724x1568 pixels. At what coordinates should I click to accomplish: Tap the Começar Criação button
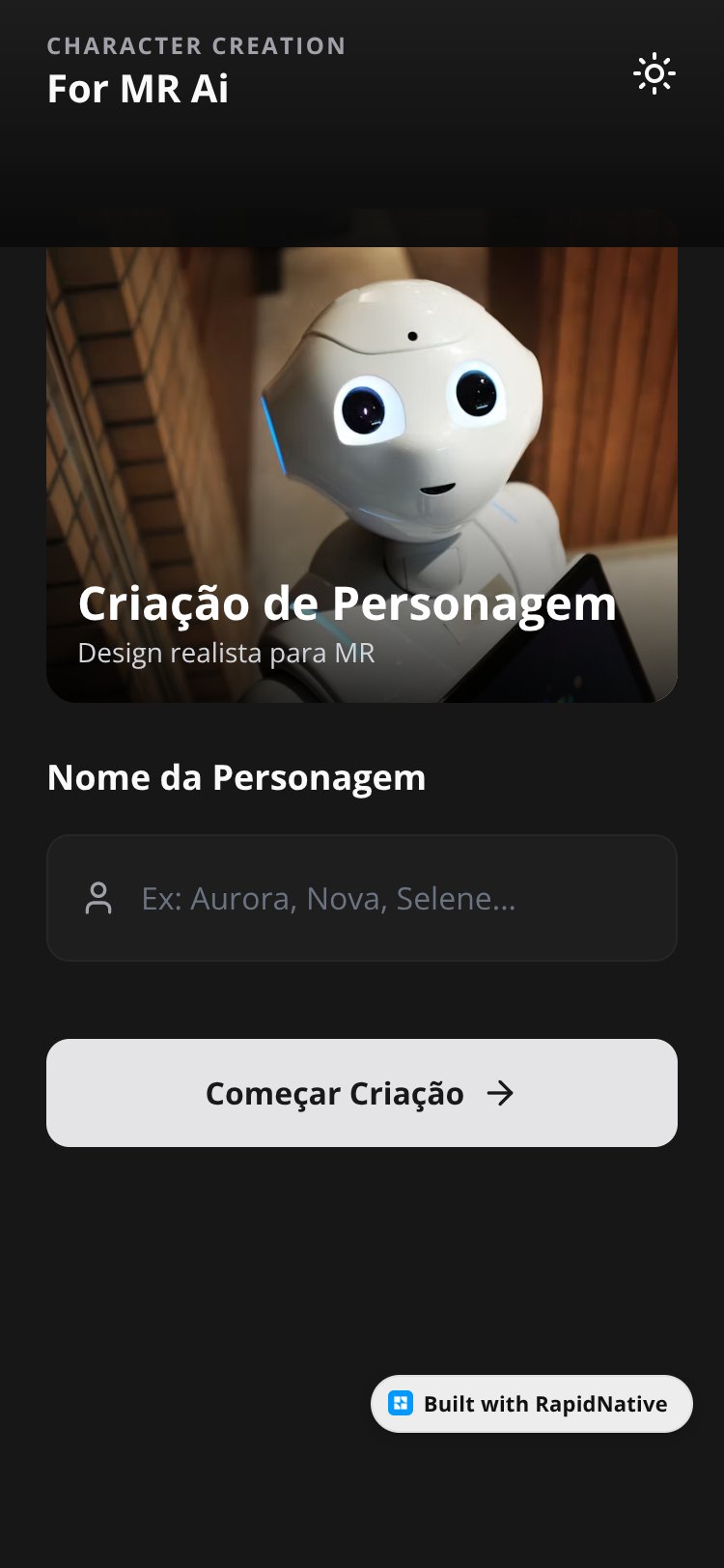tap(362, 1093)
